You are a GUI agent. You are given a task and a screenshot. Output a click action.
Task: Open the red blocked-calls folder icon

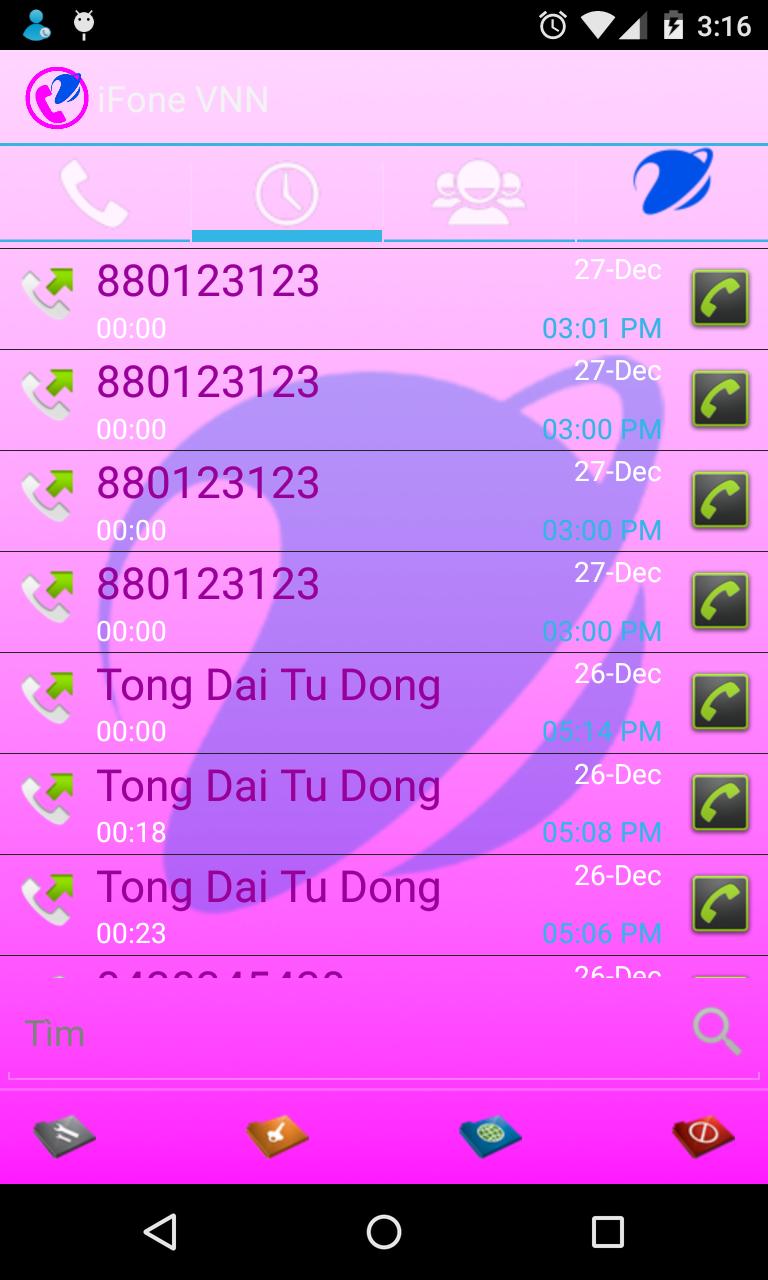click(704, 1136)
